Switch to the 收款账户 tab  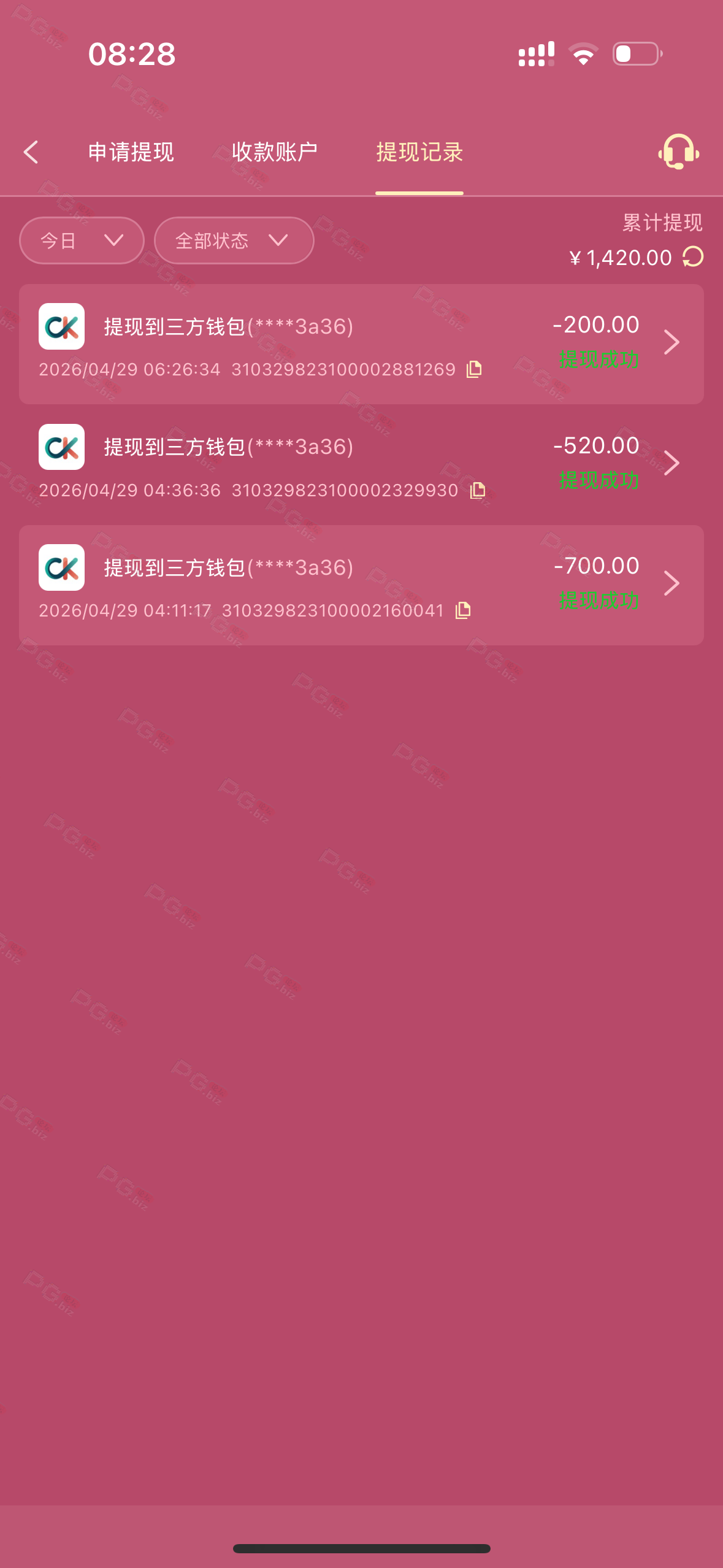click(x=274, y=152)
